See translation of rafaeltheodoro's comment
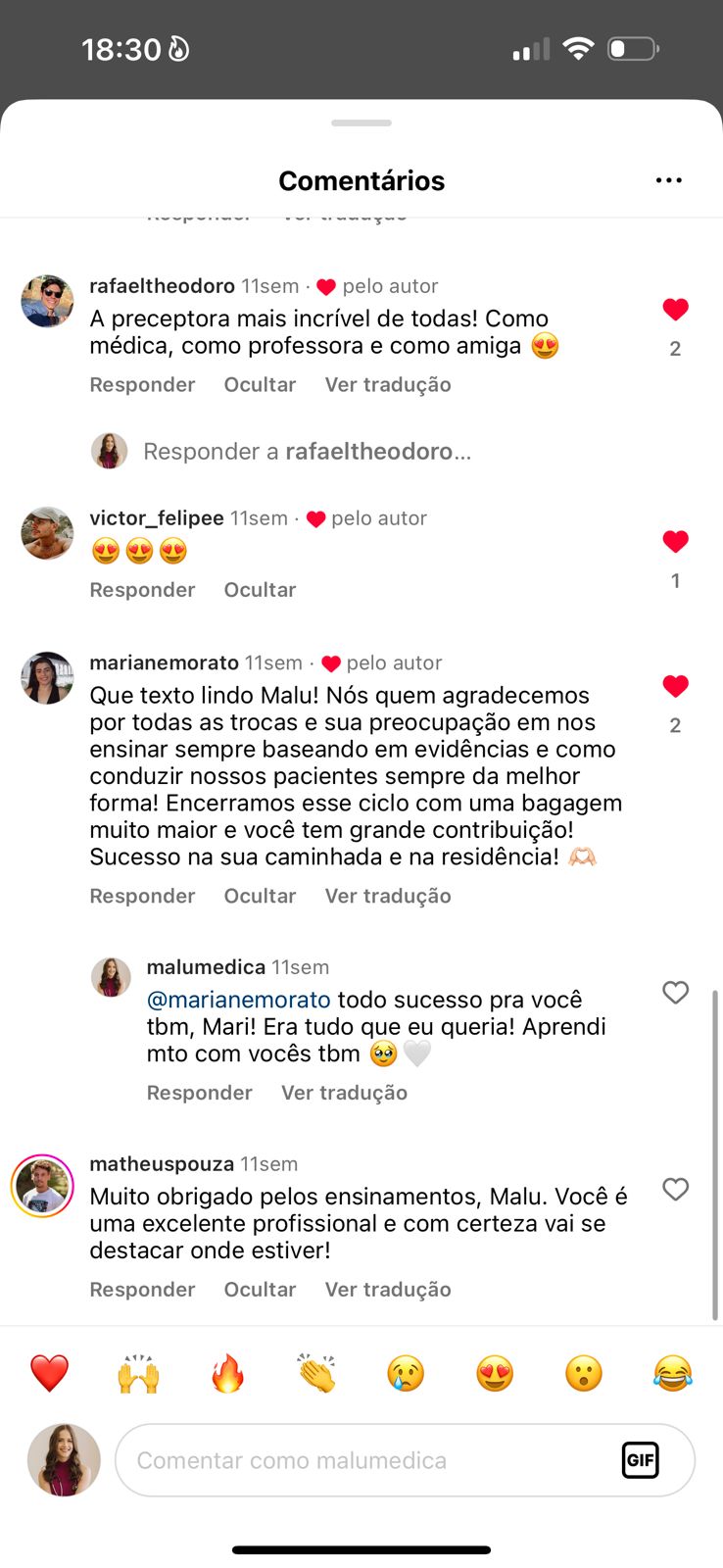The height and width of the screenshot is (1568, 723). pyautogui.click(x=388, y=385)
